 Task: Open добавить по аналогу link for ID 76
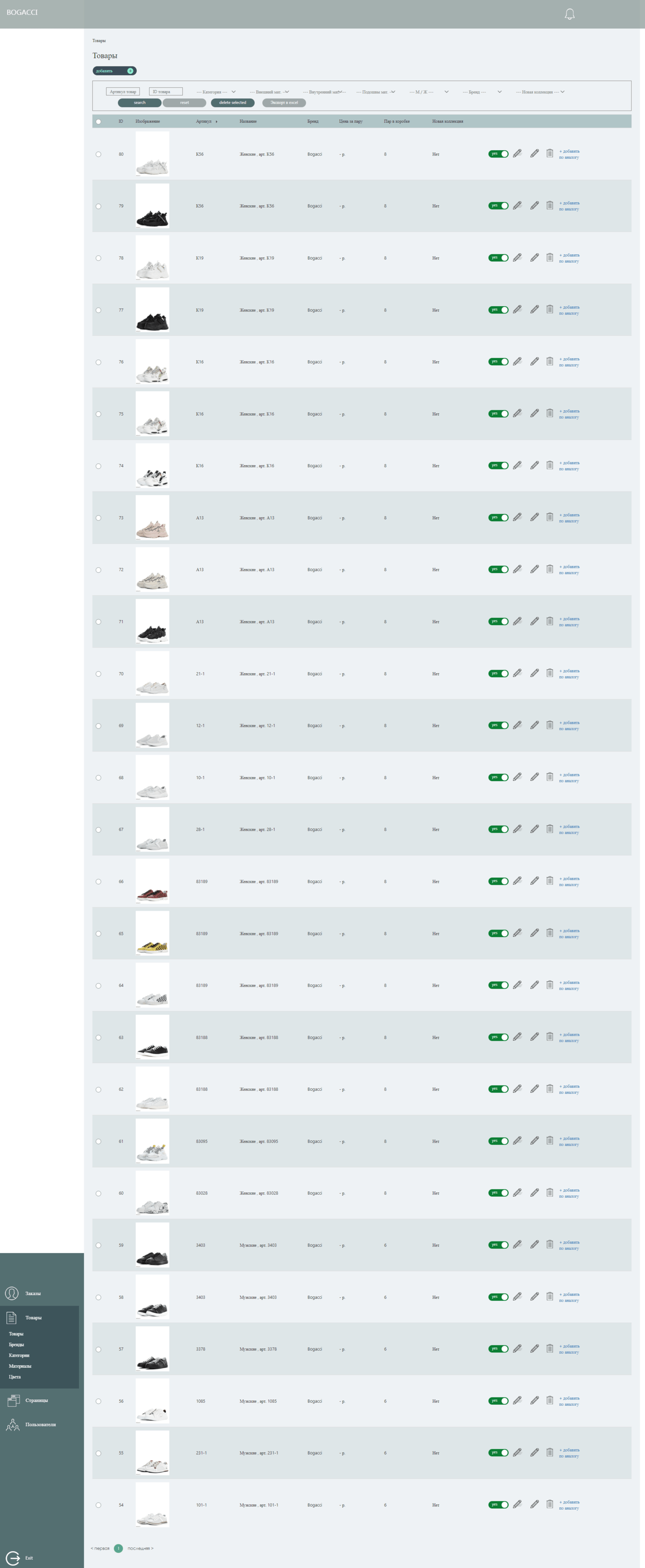(569, 362)
